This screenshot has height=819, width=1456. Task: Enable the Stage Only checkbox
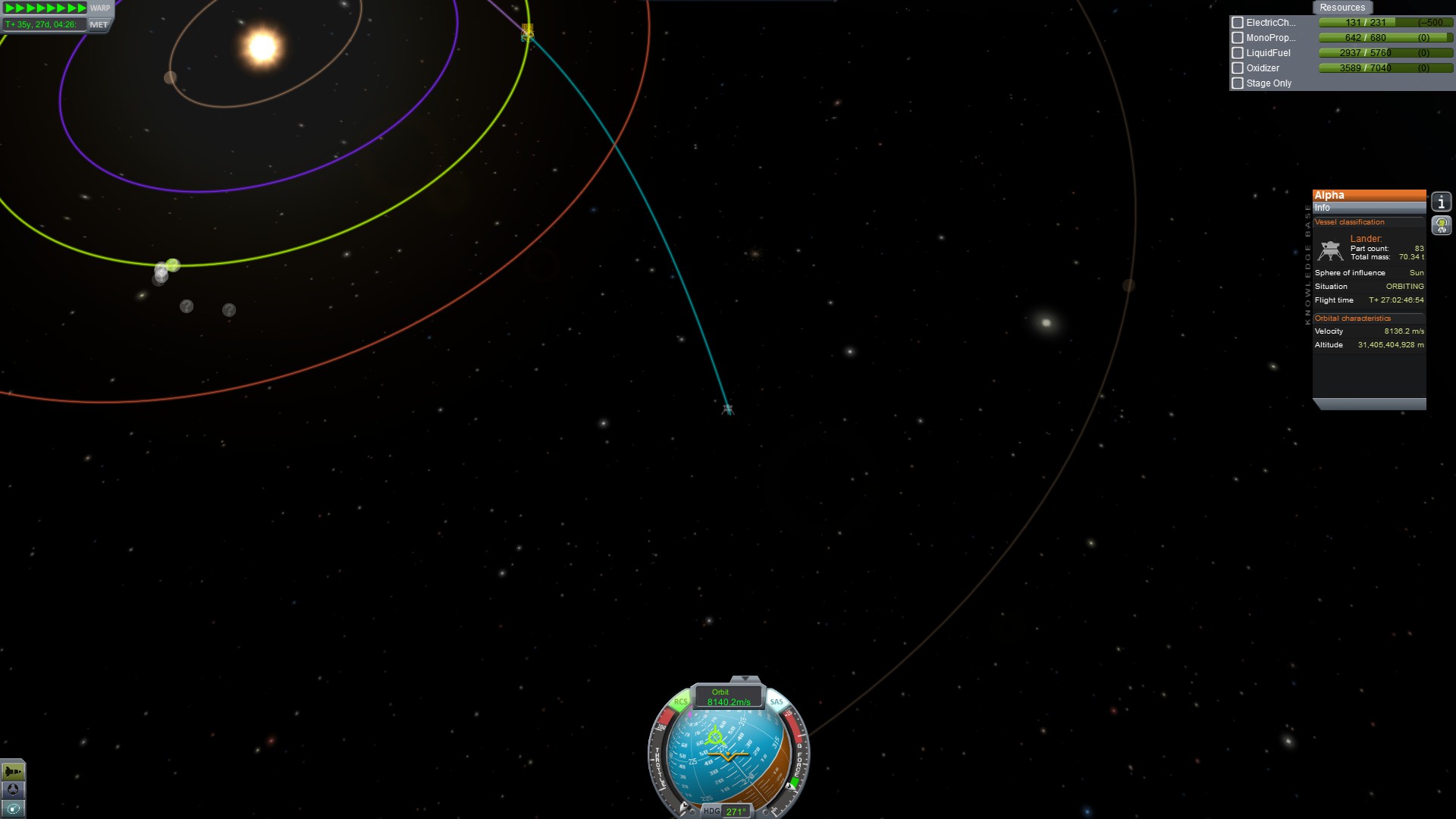[1238, 83]
